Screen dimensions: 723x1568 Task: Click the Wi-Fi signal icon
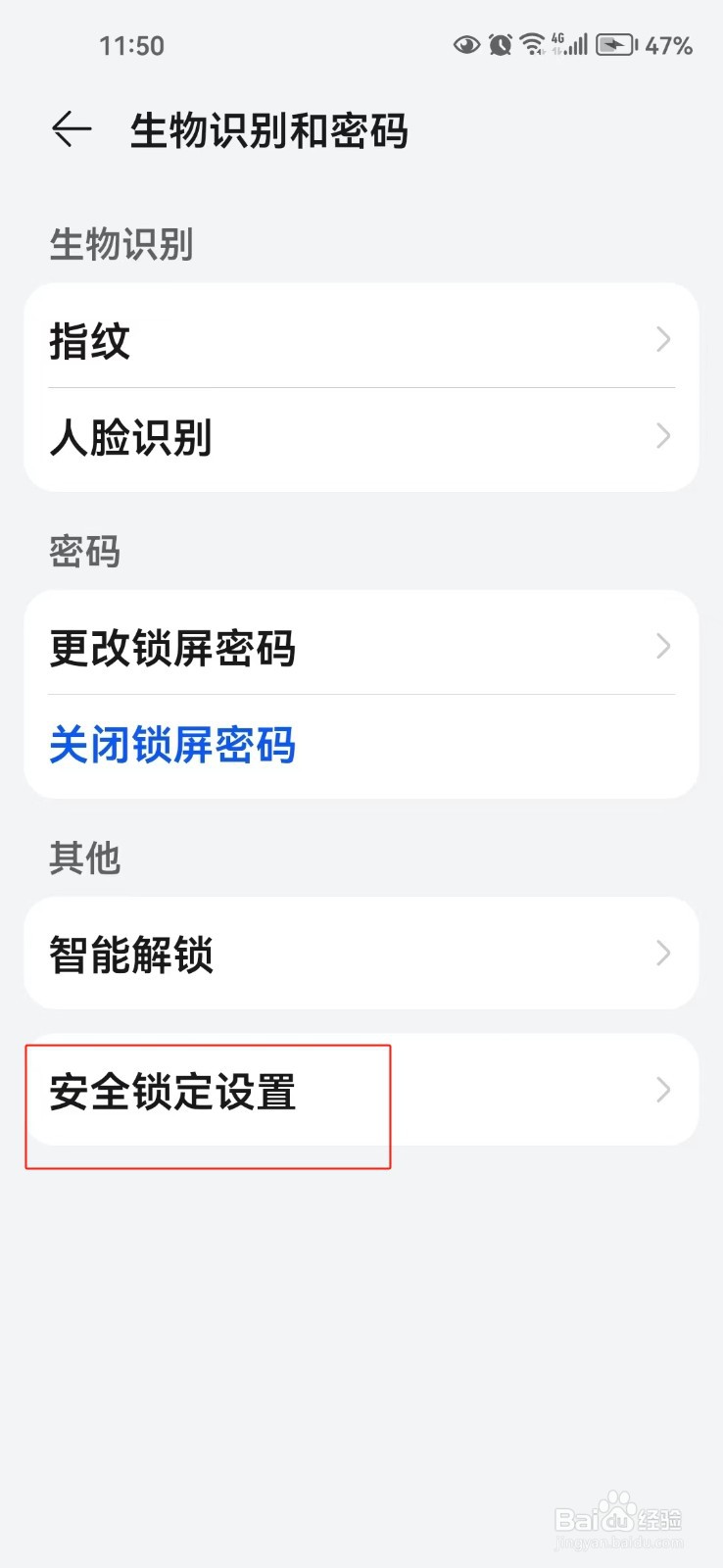[x=533, y=44]
